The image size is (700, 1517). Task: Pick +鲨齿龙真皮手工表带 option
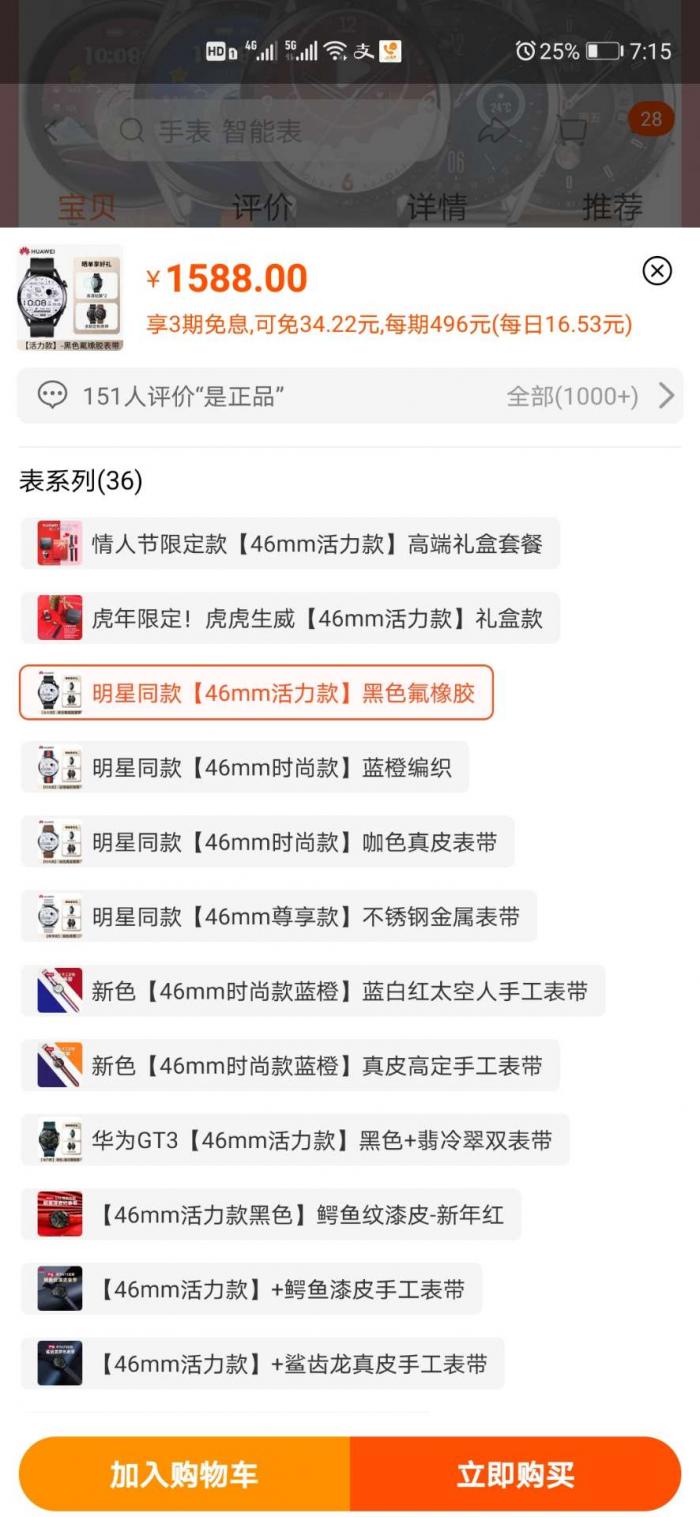(262, 1364)
